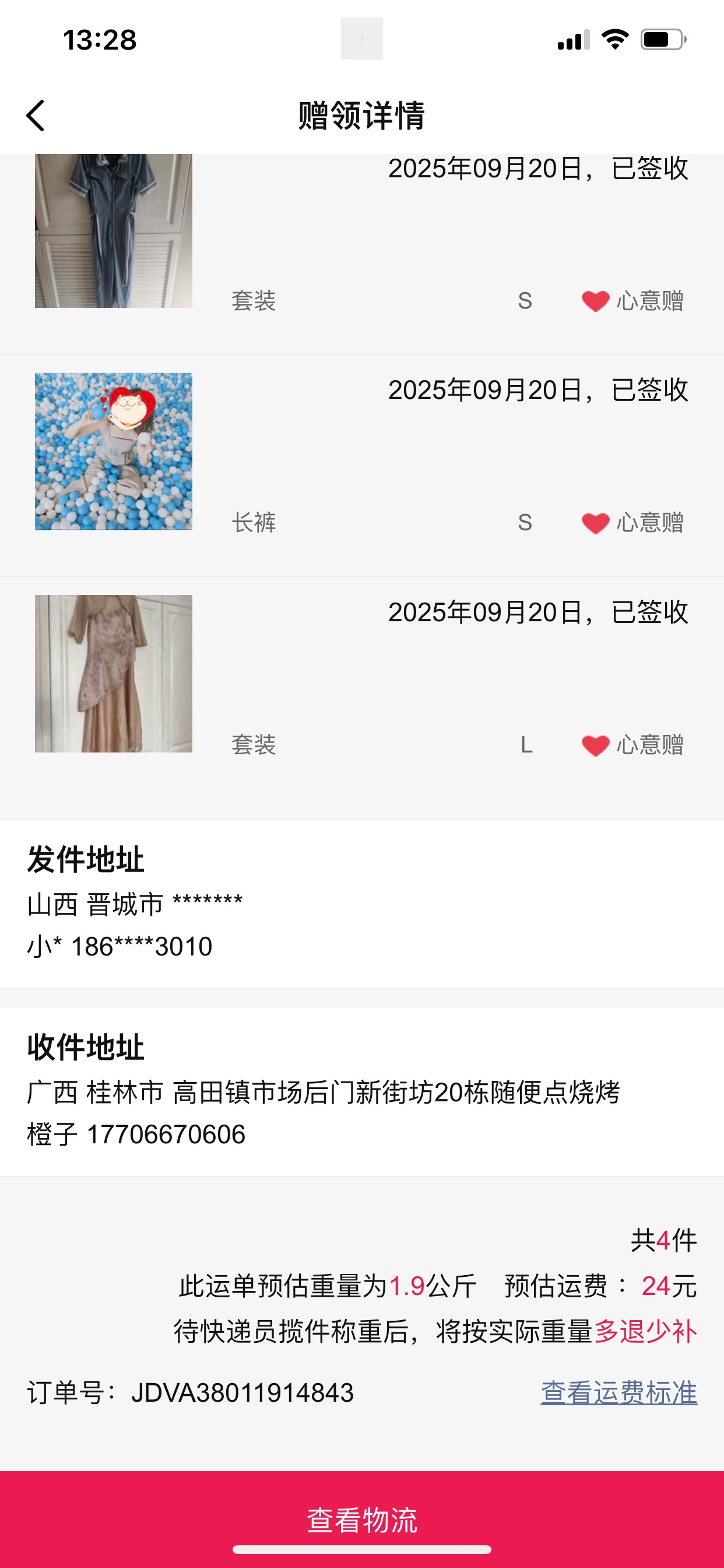Open the 查看运费标准 link
The height and width of the screenshot is (1568, 724).
(618, 1392)
